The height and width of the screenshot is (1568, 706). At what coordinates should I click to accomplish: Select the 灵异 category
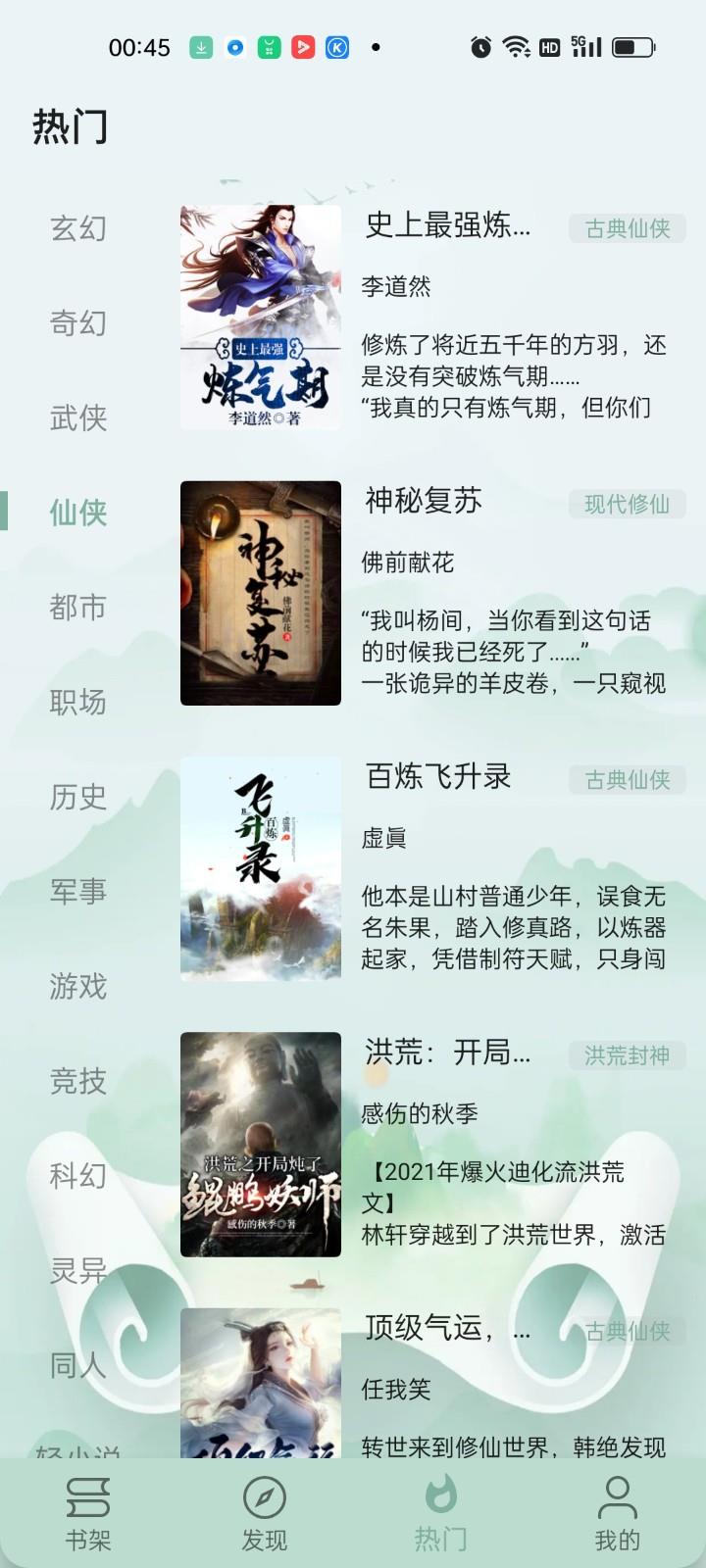pyautogui.click(x=78, y=1270)
